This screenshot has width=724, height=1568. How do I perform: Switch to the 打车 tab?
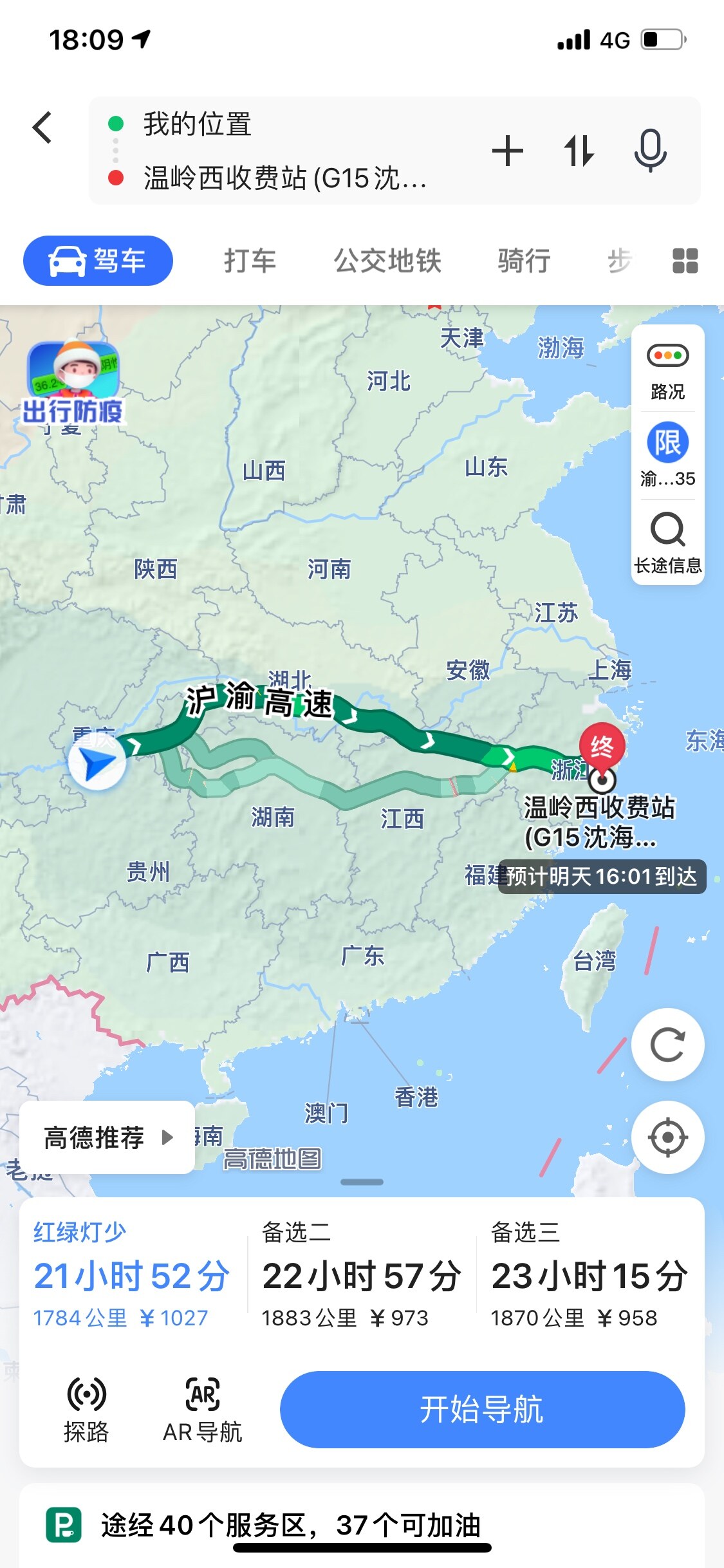[x=250, y=261]
